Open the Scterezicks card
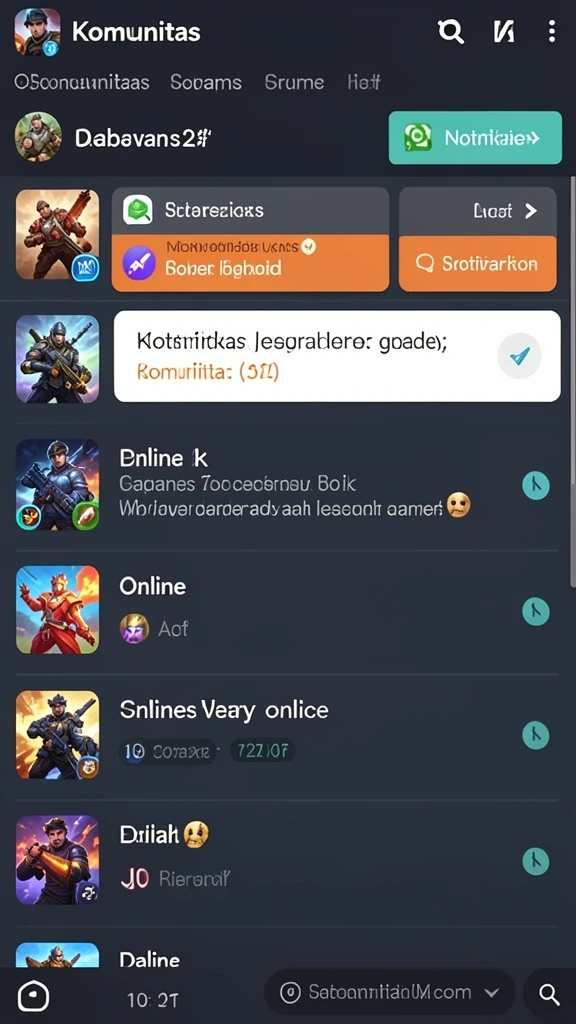This screenshot has height=1024, width=576. (250, 210)
